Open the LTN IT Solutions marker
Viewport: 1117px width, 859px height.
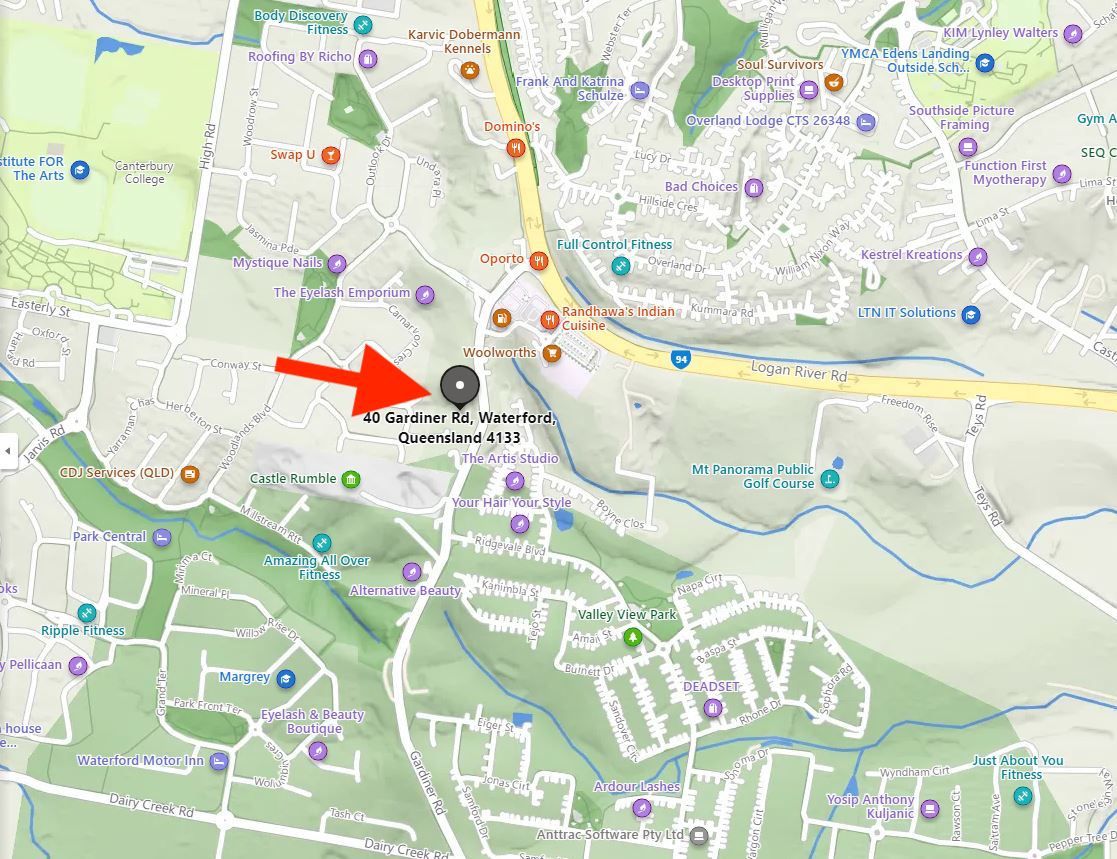click(x=970, y=314)
